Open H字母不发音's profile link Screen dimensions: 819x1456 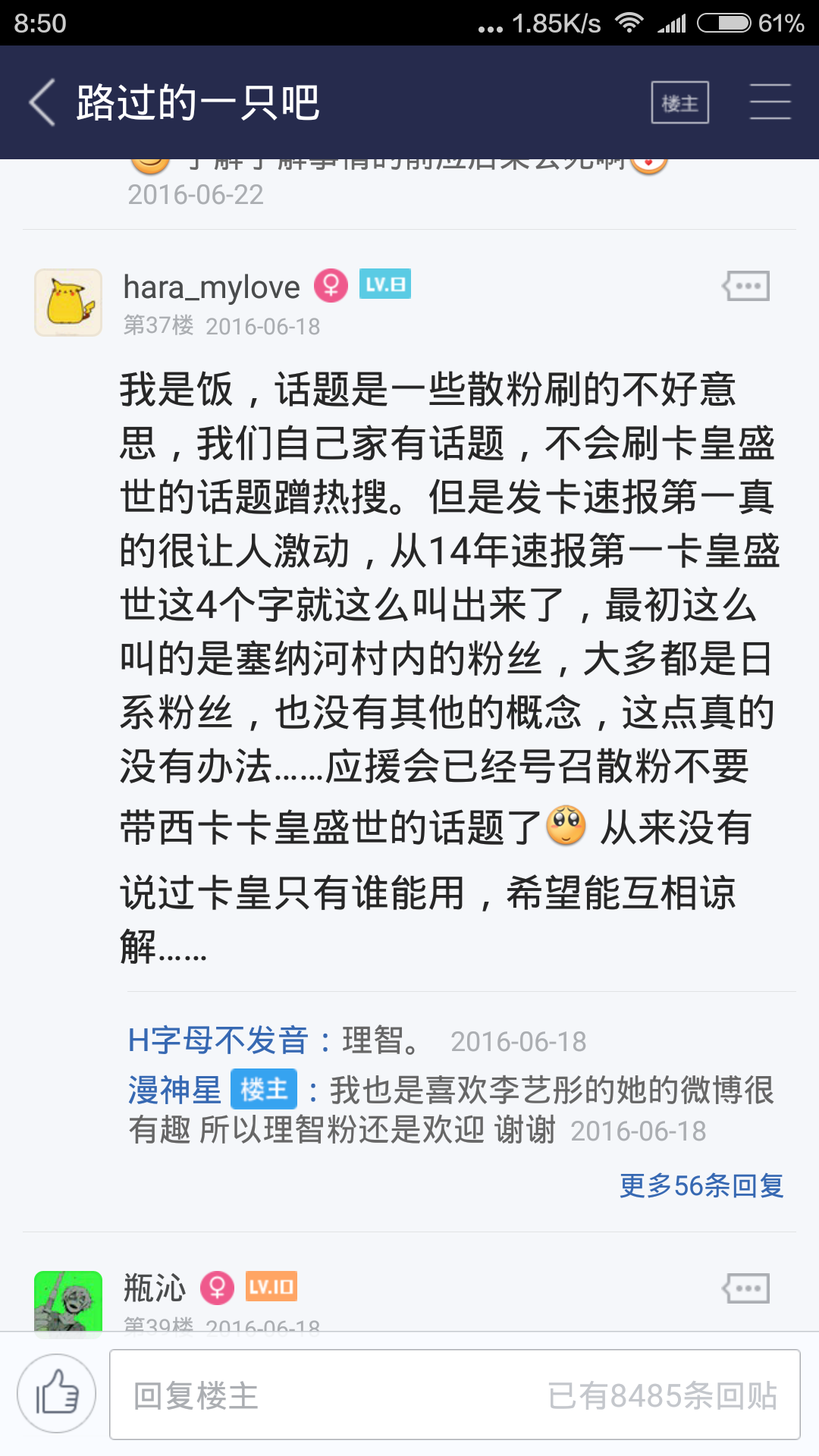(x=218, y=1040)
